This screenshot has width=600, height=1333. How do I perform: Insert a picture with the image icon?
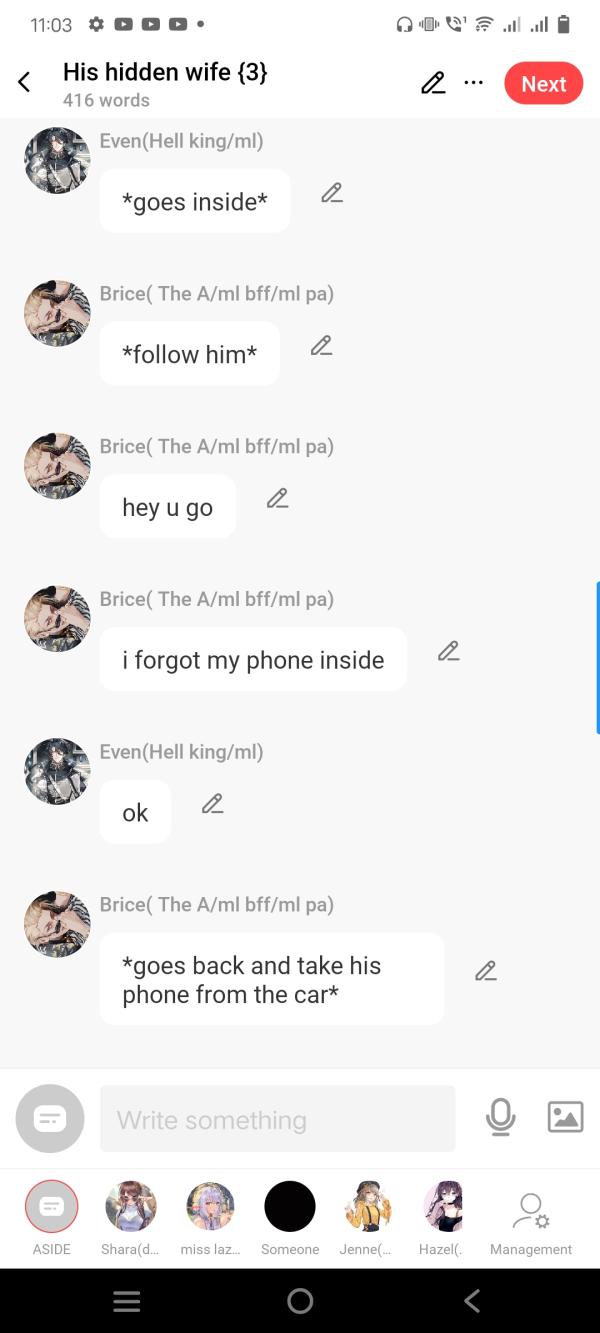pyautogui.click(x=565, y=1117)
